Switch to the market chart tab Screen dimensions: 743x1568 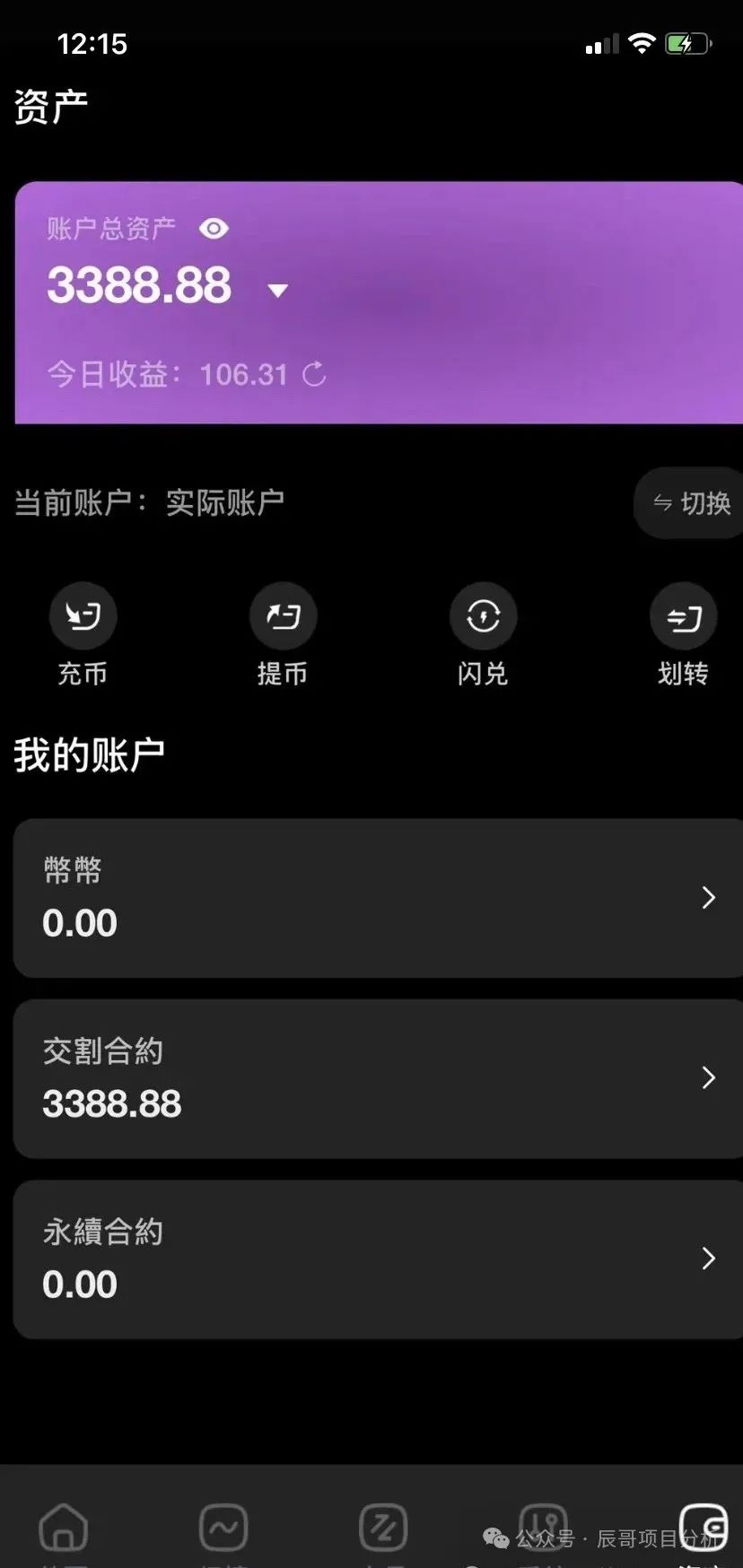point(223,1529)
